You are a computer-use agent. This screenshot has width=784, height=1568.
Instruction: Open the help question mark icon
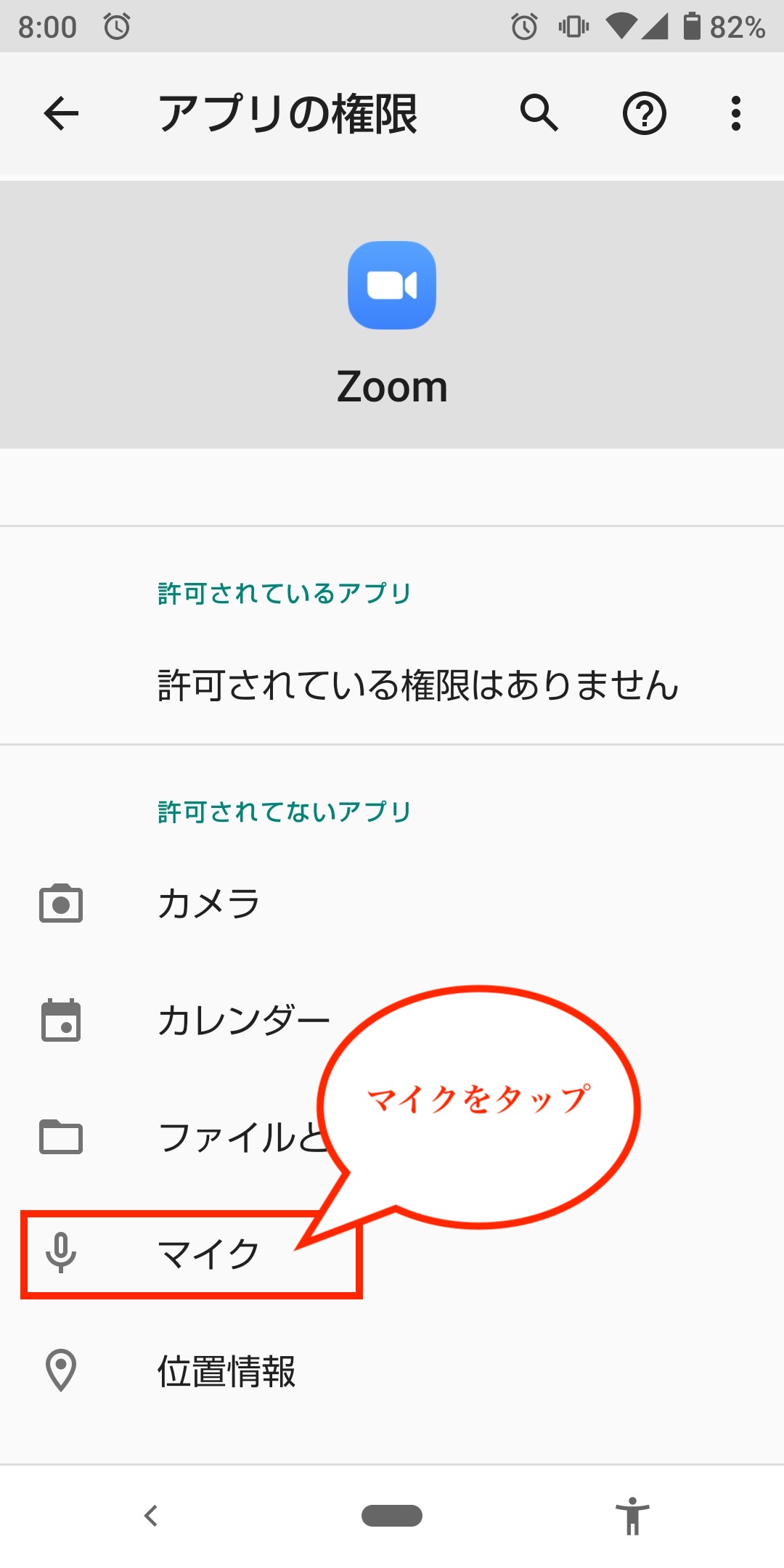645,113
